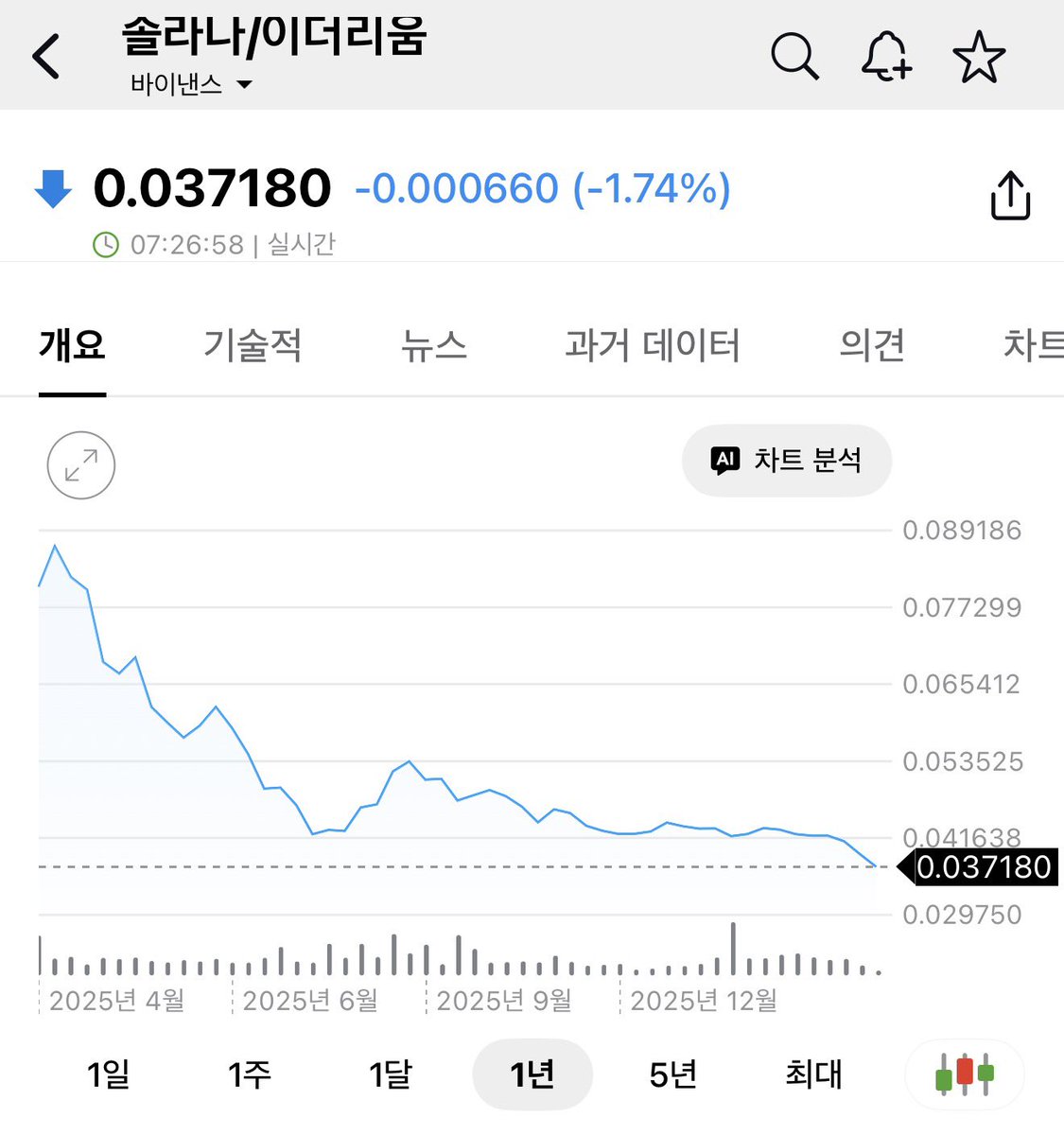
Task: Open the AI 차트 분석 button
Action: (786, 461)
